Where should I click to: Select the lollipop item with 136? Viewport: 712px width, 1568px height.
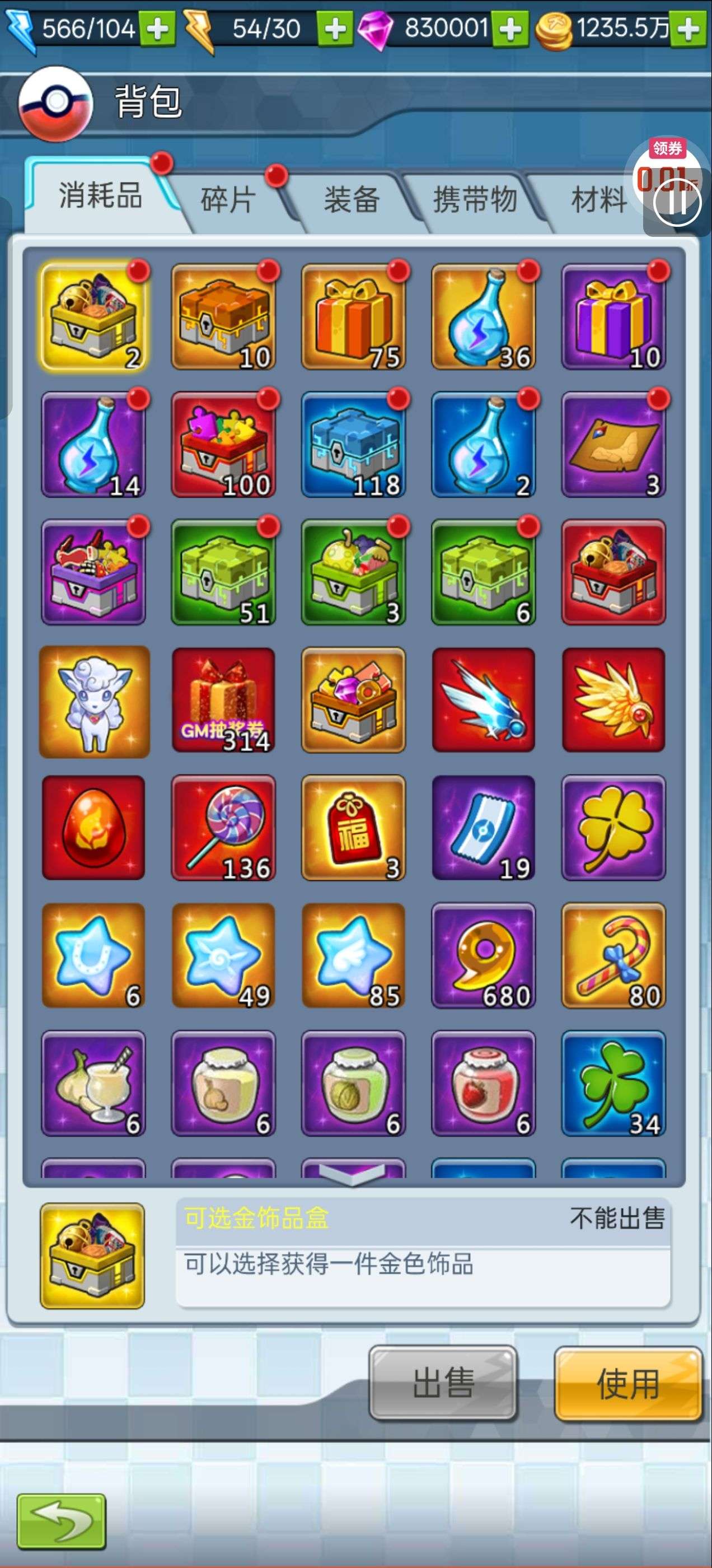coord(223,828)
